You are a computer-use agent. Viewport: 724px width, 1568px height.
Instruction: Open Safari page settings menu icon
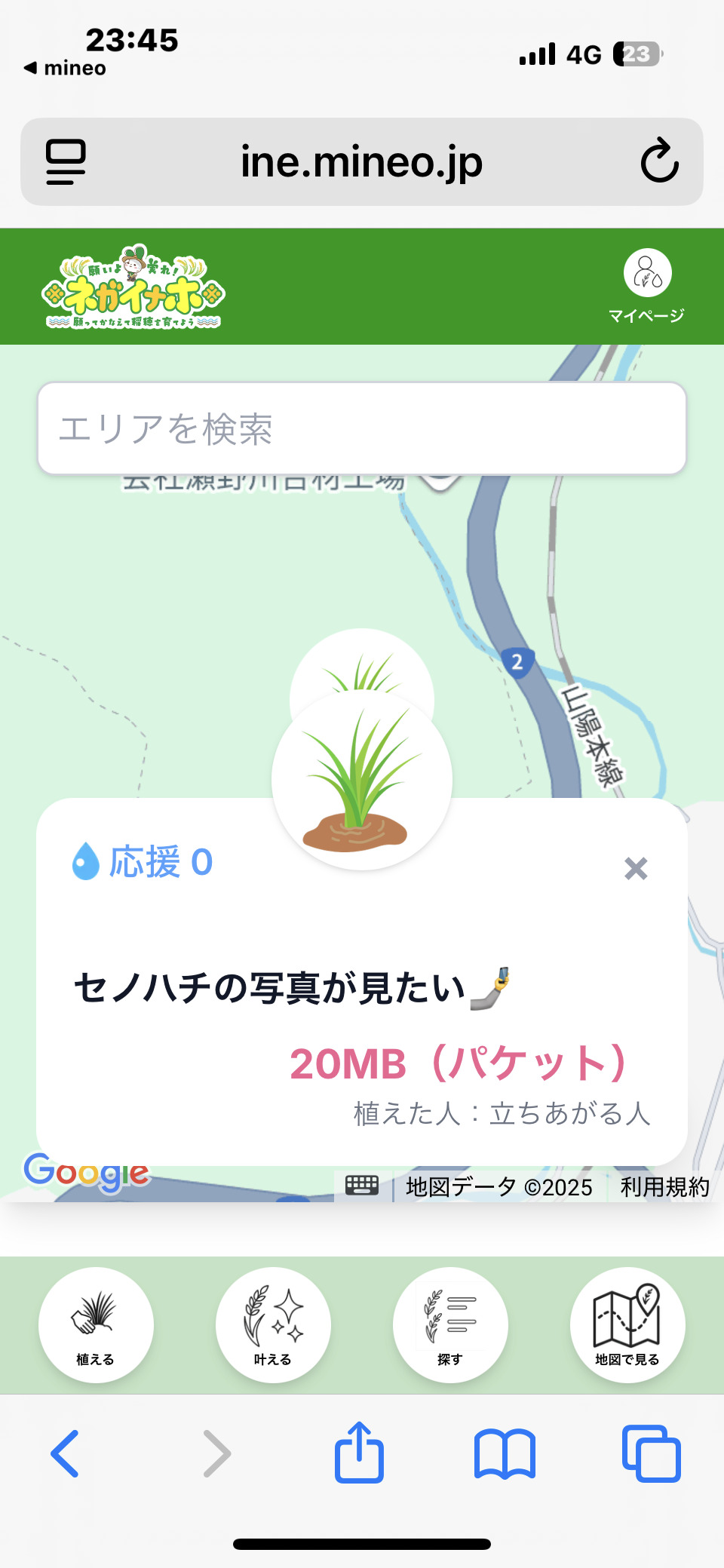click(x=66, y=161)
